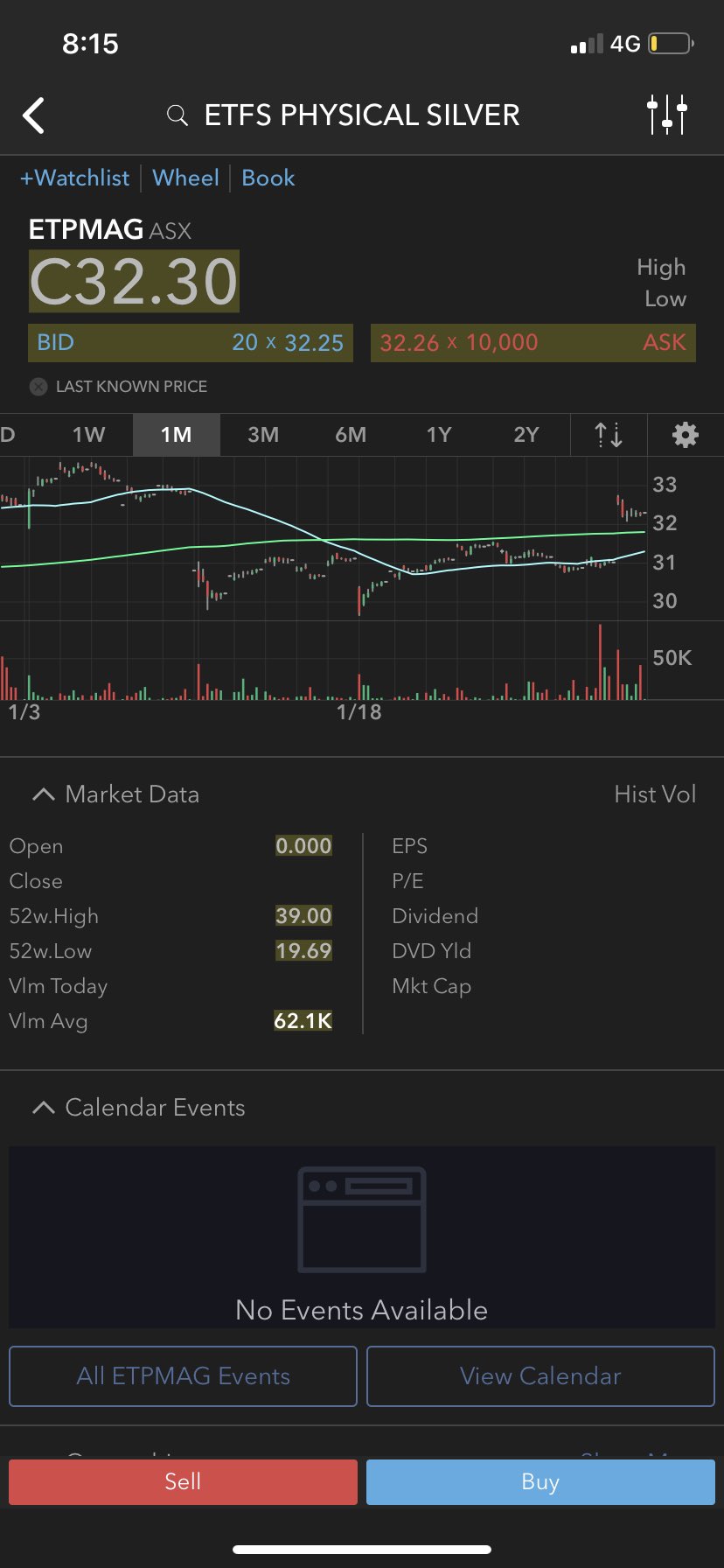Tap the up-down arrows chart icon
The height and width of the screenshot is (1568, 724).
tap(609, 435)
